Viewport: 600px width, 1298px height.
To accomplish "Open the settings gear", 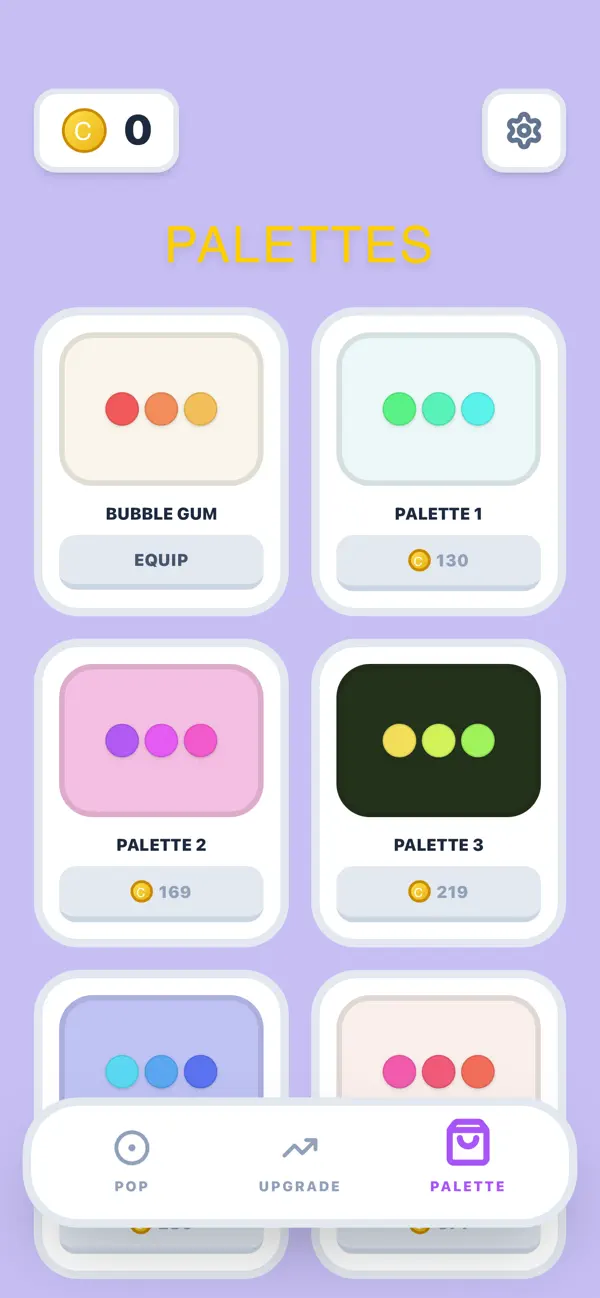I will (x=524, y=131).
